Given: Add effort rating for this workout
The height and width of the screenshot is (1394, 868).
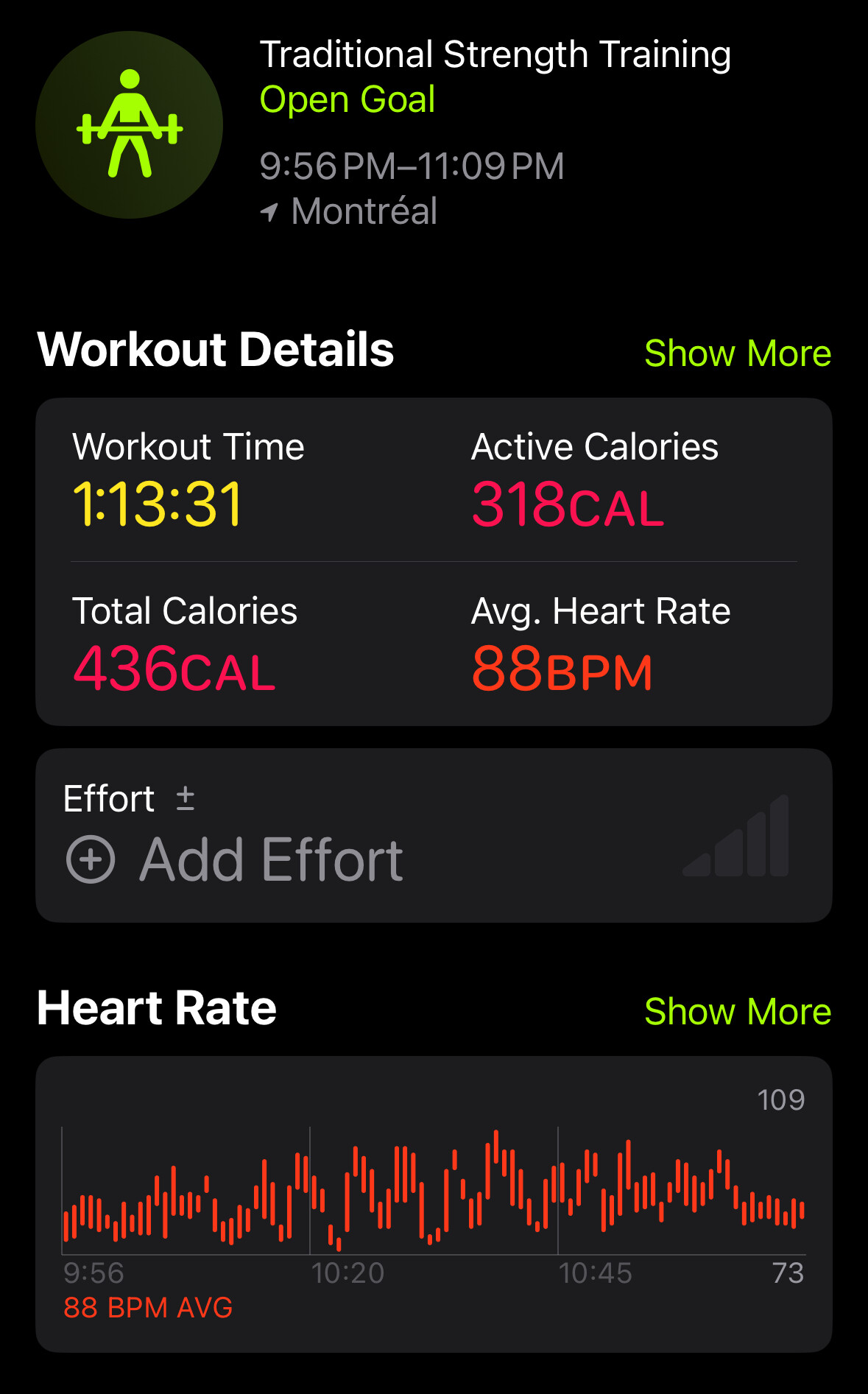Looking at the screenshot, I should pos(236,859).
